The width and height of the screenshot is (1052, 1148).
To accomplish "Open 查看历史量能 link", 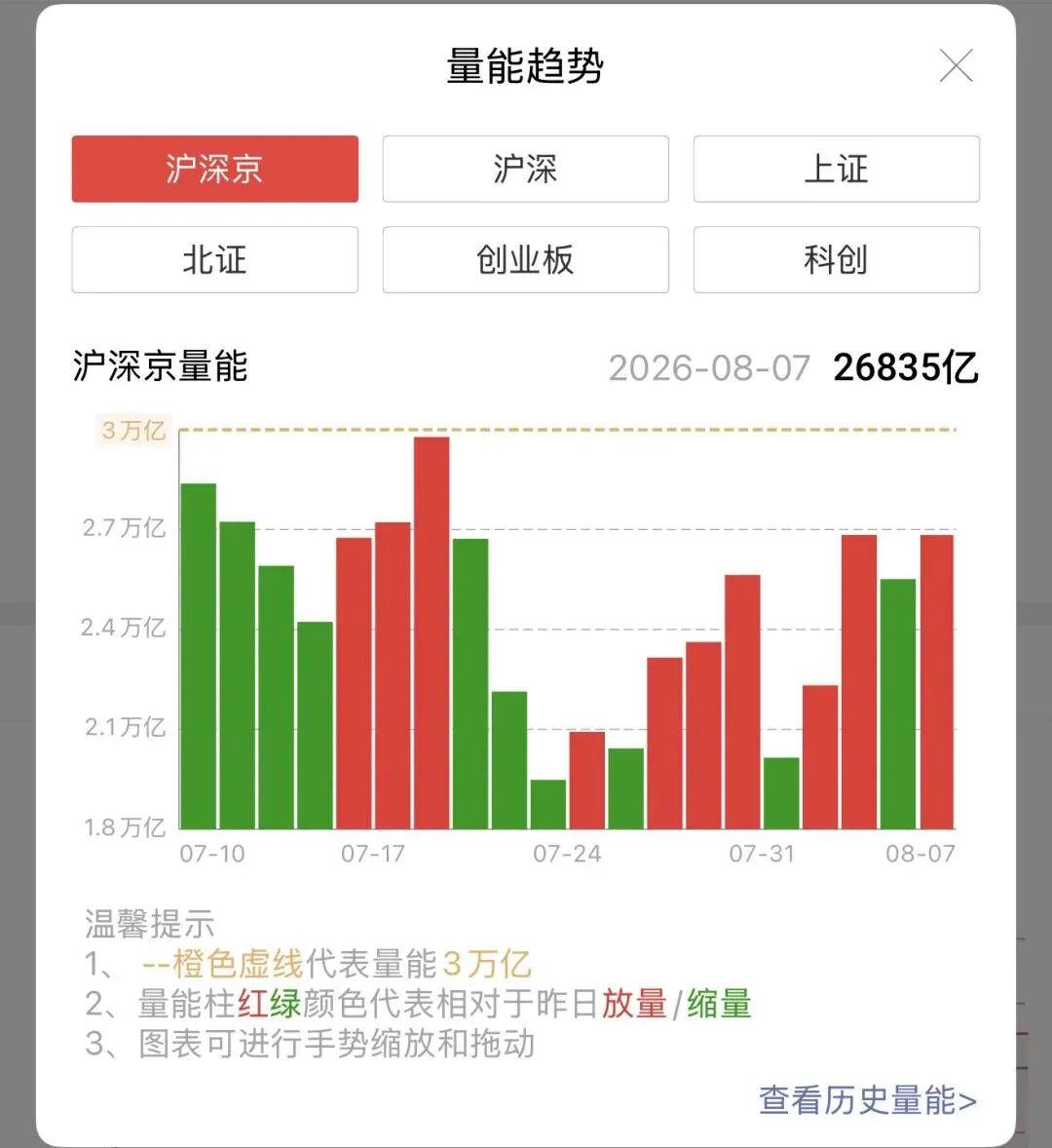I will (868, 1100).
